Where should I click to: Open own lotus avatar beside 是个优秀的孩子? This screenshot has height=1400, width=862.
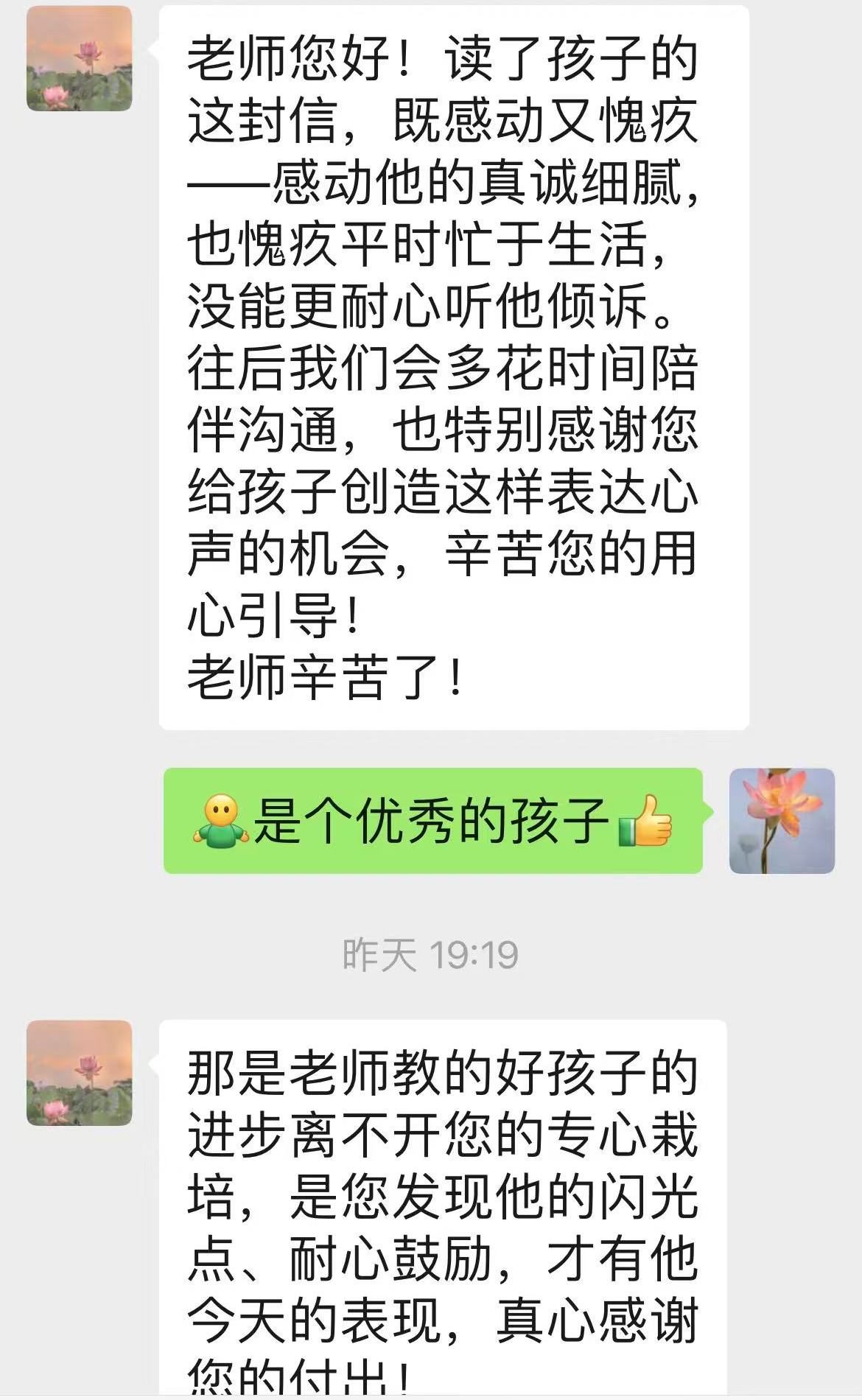pos(782,821)
